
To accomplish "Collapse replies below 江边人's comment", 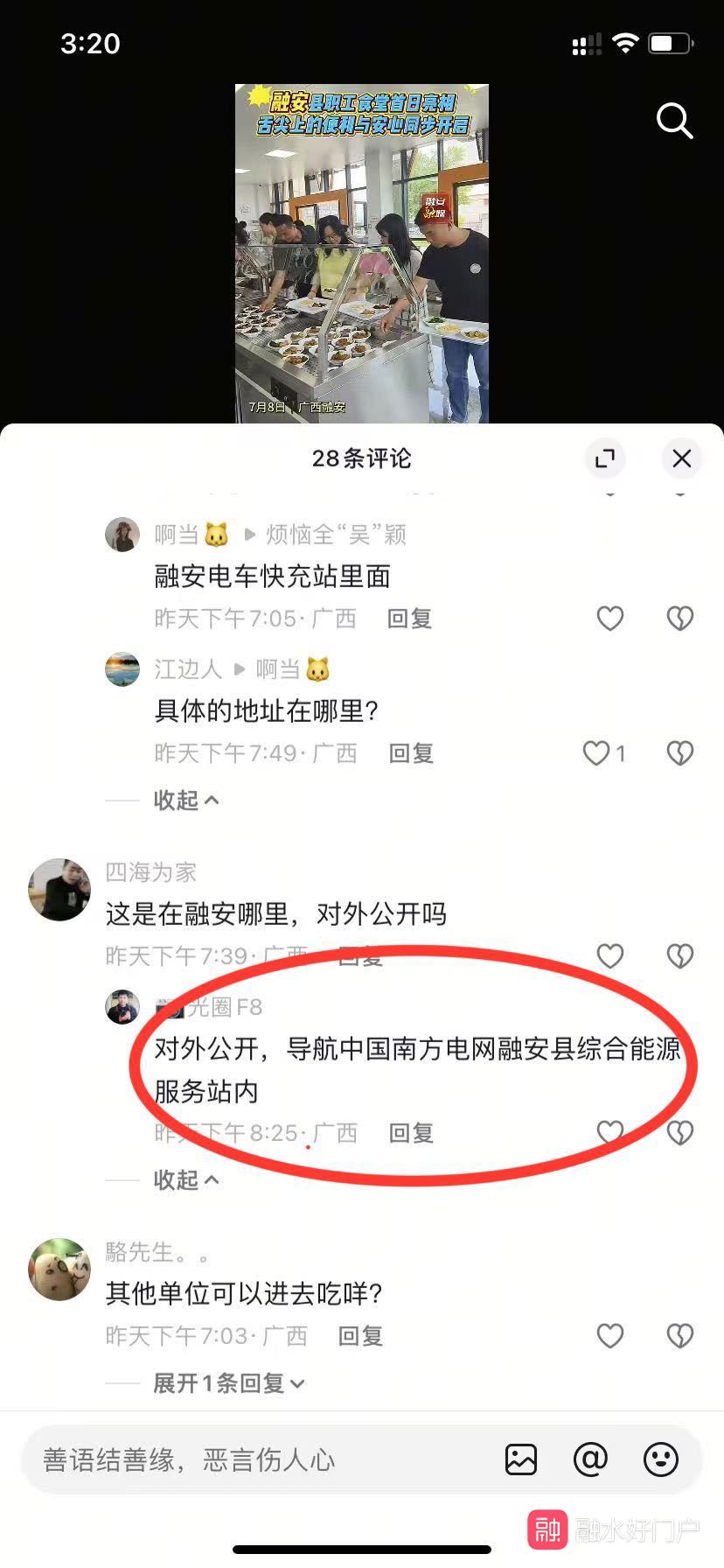I will pyautogui.click(x=185, y=801).
